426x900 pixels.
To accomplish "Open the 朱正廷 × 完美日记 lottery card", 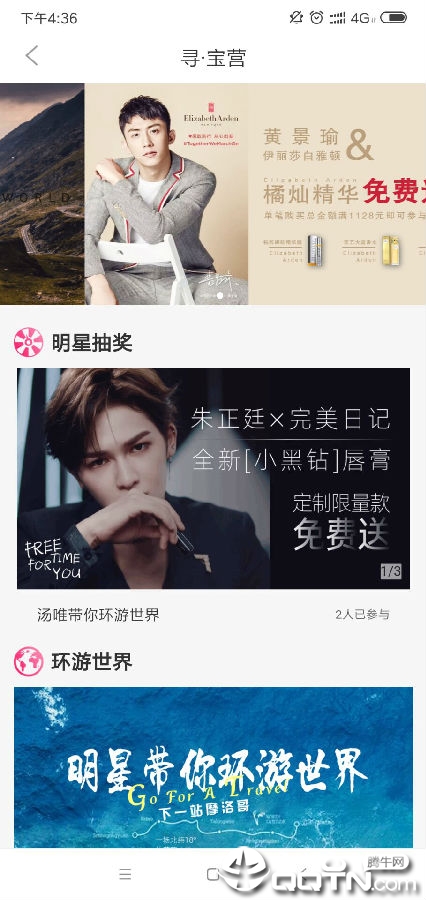I will [x=214, y=478].
